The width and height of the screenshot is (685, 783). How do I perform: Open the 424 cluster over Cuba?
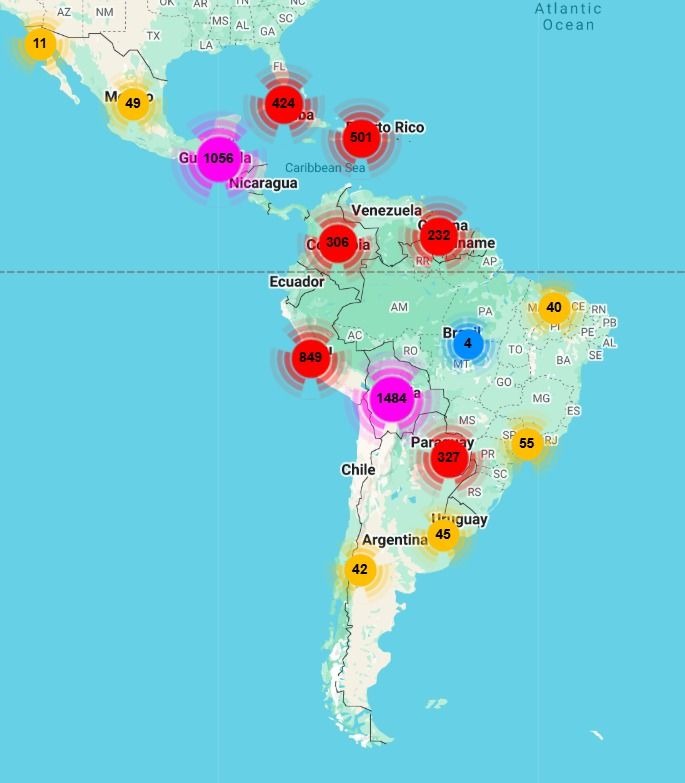(283, 103)
